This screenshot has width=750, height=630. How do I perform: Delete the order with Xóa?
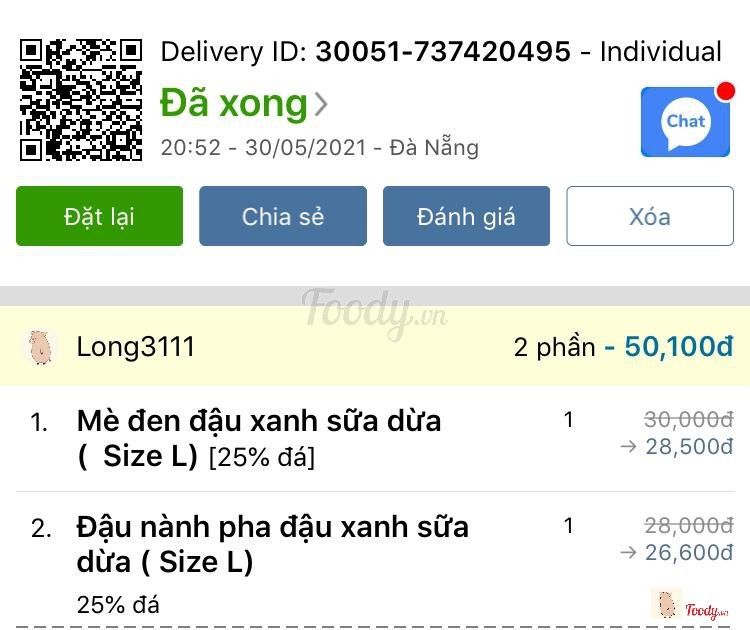point(650,216)
